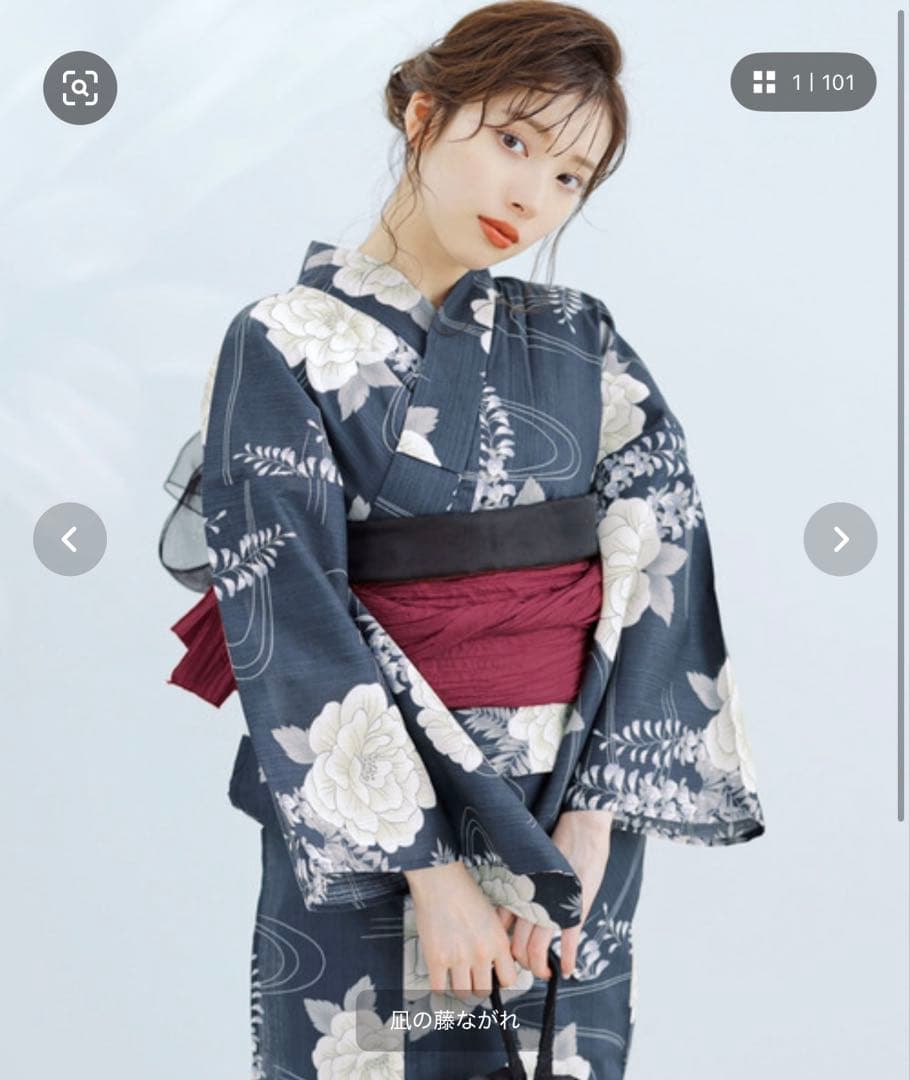The width and height of the screenshot is (910, 1080).
Task: Open visual image search icon
Action: tap(80, 88)
